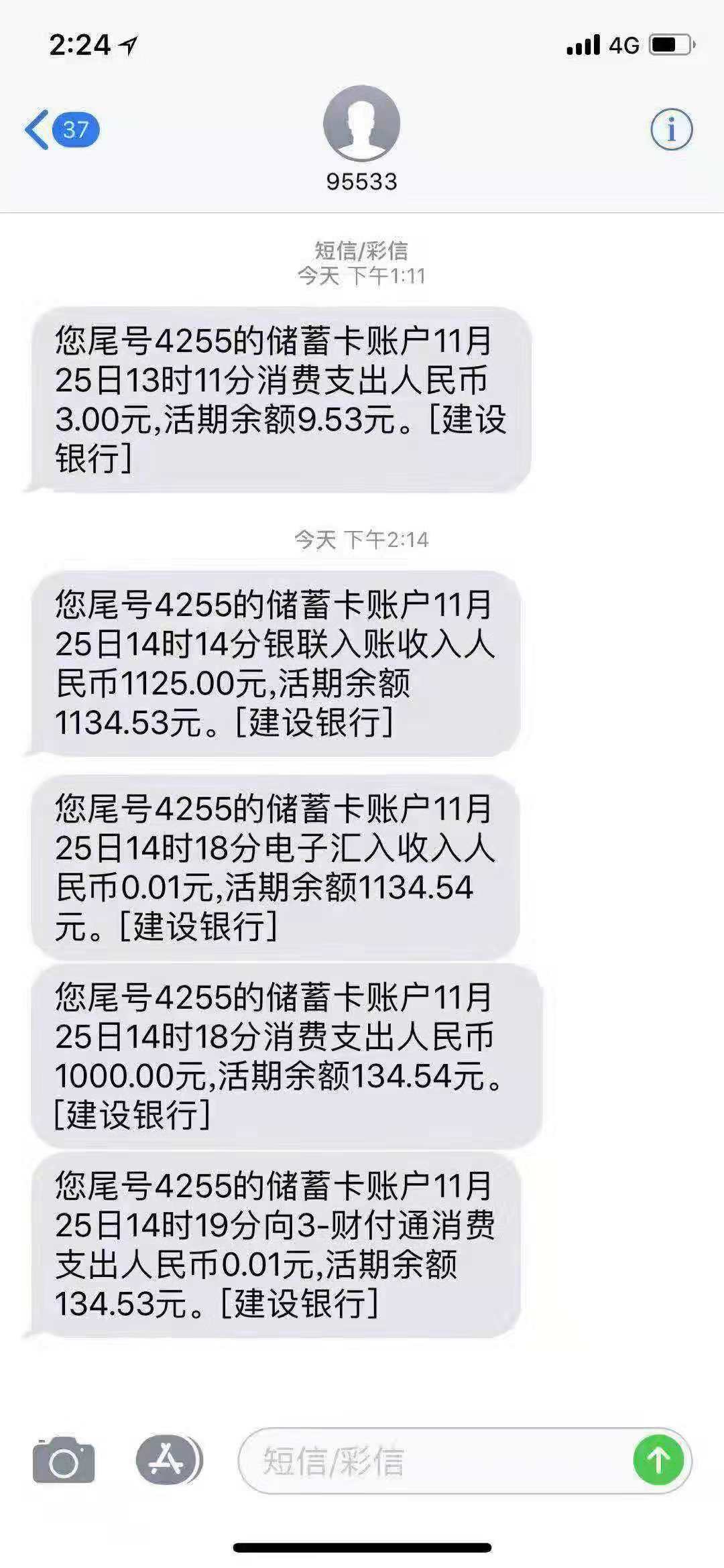Open the 95533 contact avatar
This screenshot has width=724, height=1568.
[x=361, y=123]
